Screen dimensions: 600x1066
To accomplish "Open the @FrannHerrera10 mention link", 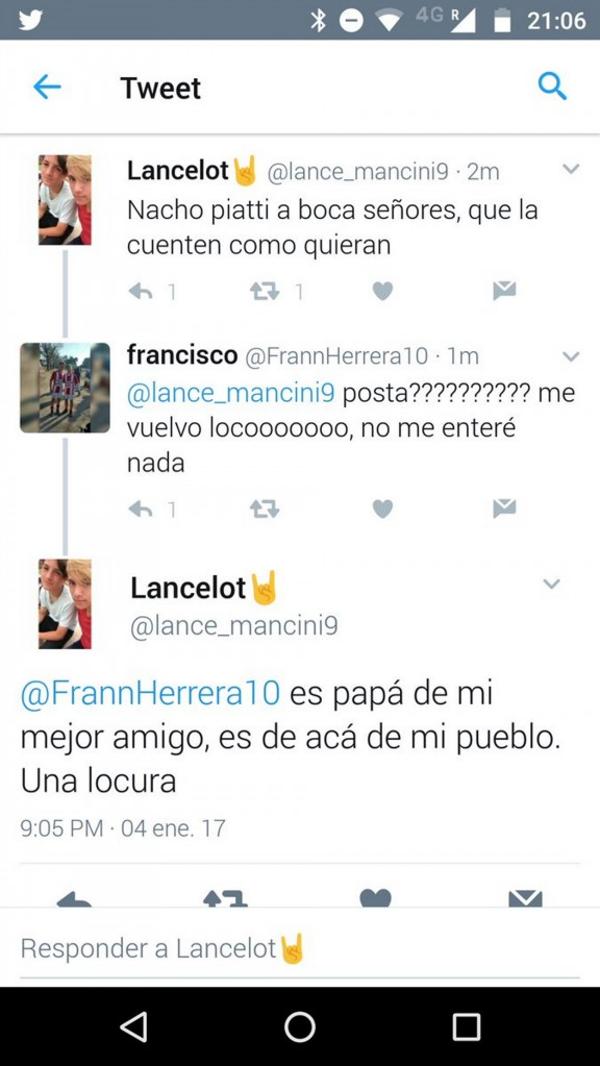I will coord(150,693).
